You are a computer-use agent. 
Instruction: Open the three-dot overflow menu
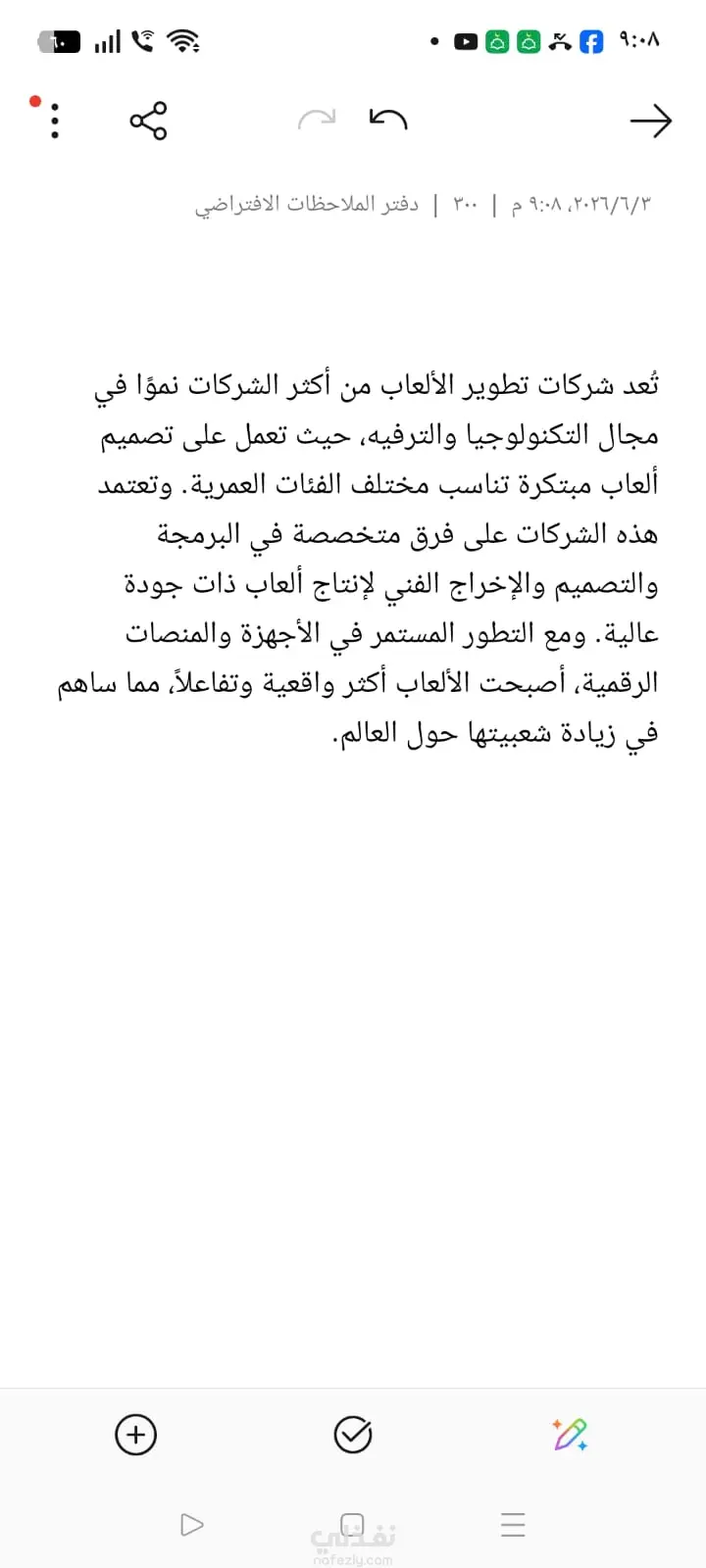coord(54,121)
